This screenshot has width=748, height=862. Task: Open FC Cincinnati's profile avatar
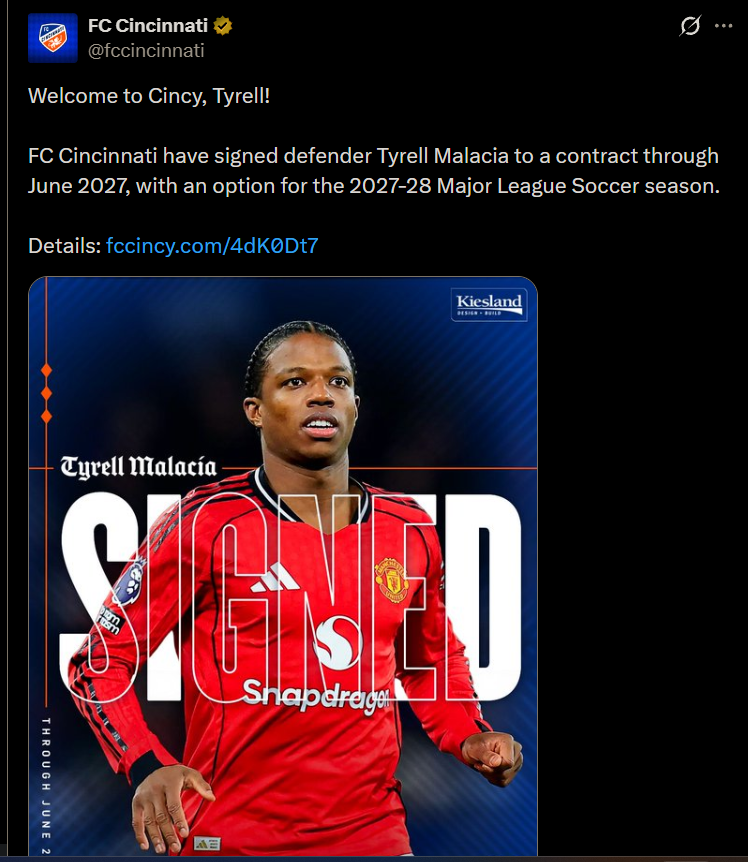point(53,38)
